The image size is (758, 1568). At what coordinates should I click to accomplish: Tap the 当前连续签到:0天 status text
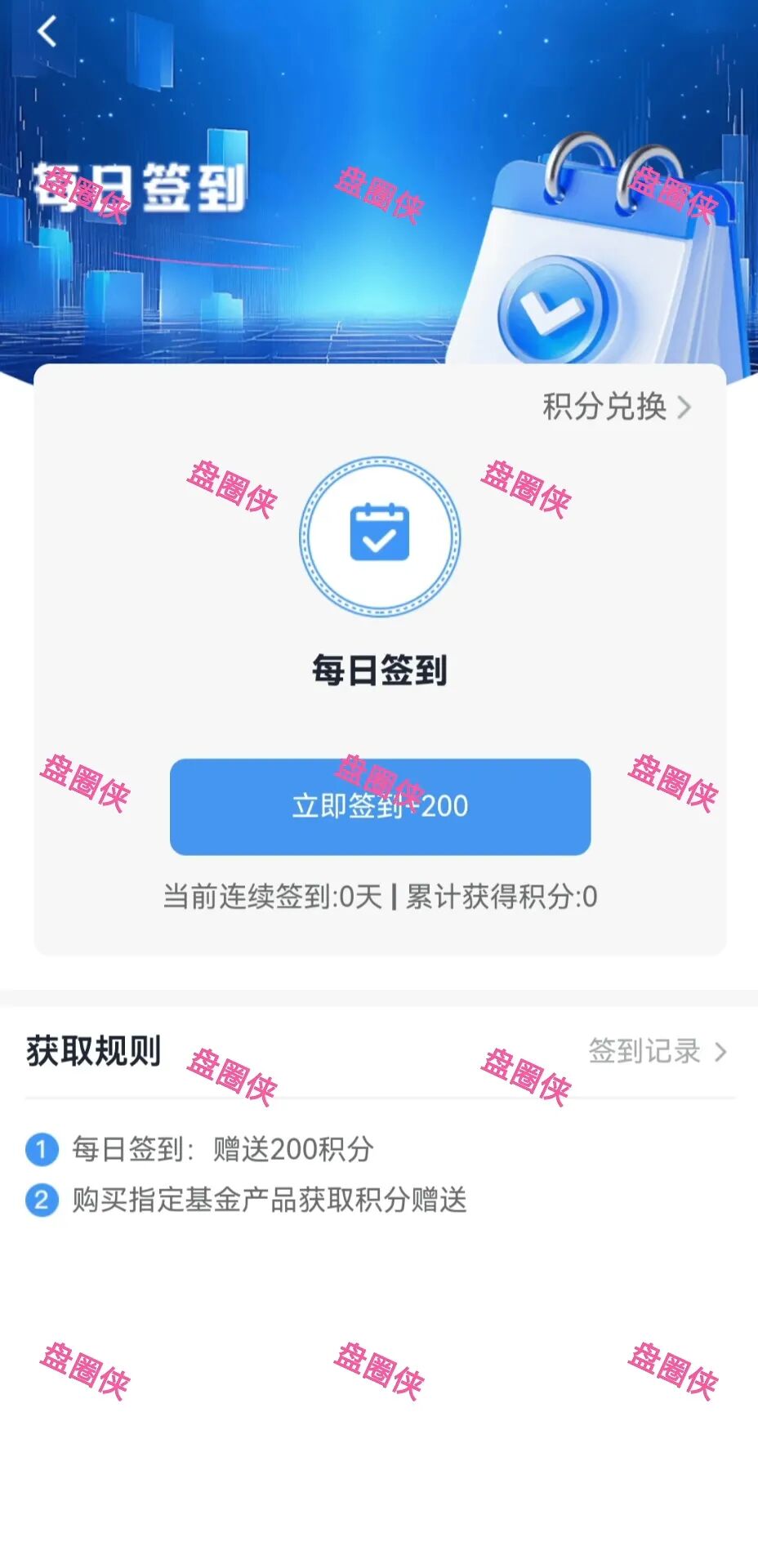coord(274,896)
